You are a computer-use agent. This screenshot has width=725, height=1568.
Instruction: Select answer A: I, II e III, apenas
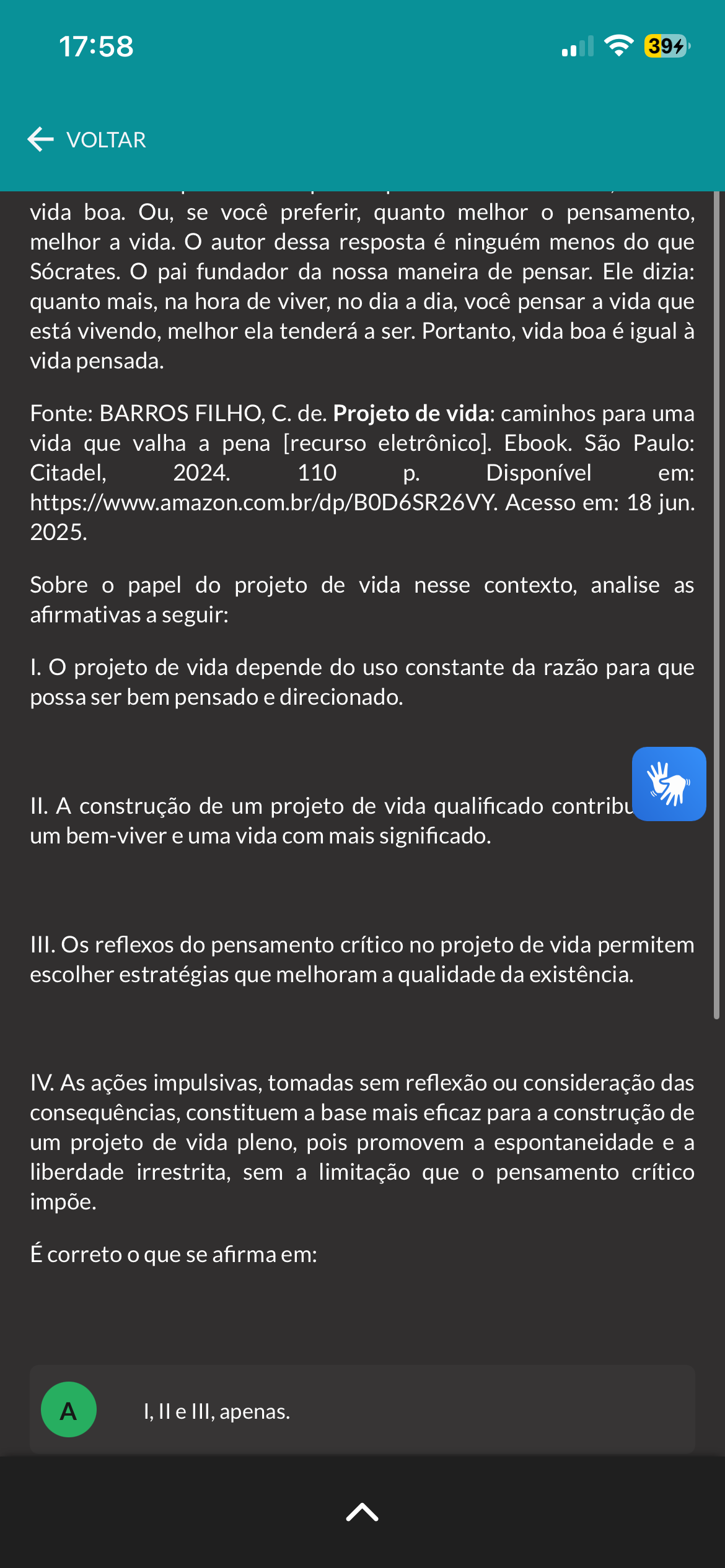(362, 1409)
